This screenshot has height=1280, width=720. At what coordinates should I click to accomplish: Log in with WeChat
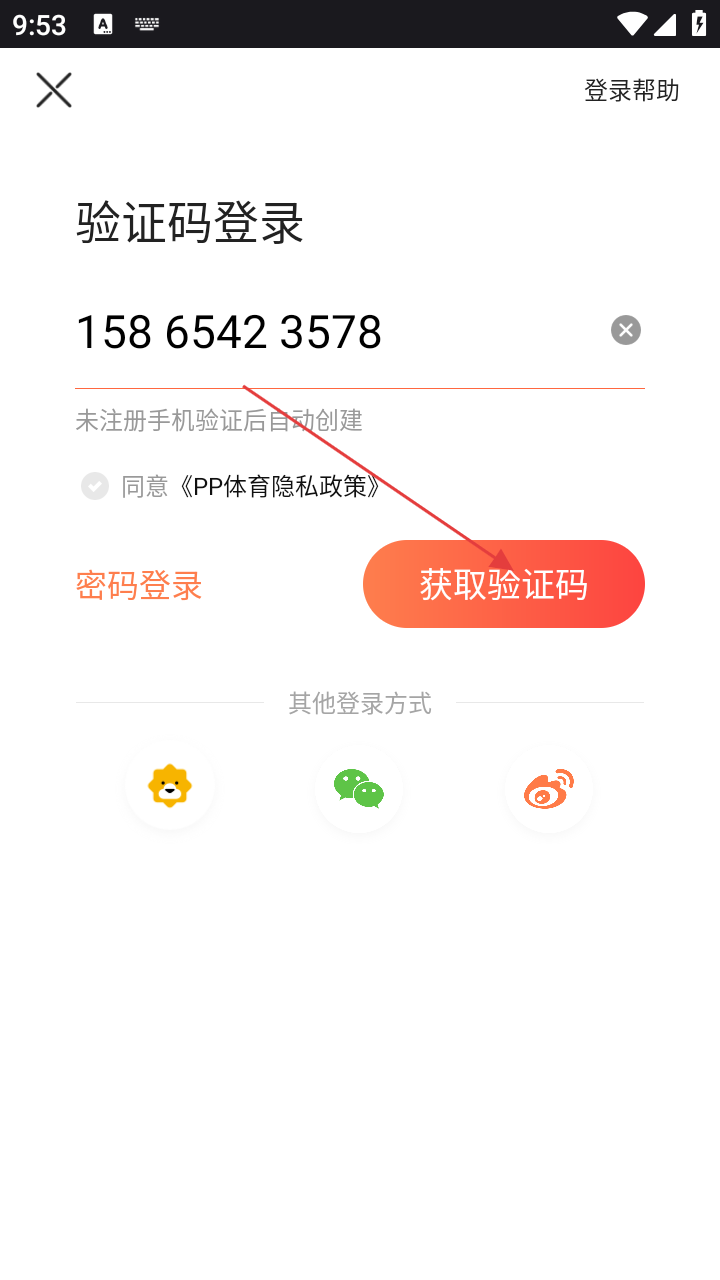359,789
